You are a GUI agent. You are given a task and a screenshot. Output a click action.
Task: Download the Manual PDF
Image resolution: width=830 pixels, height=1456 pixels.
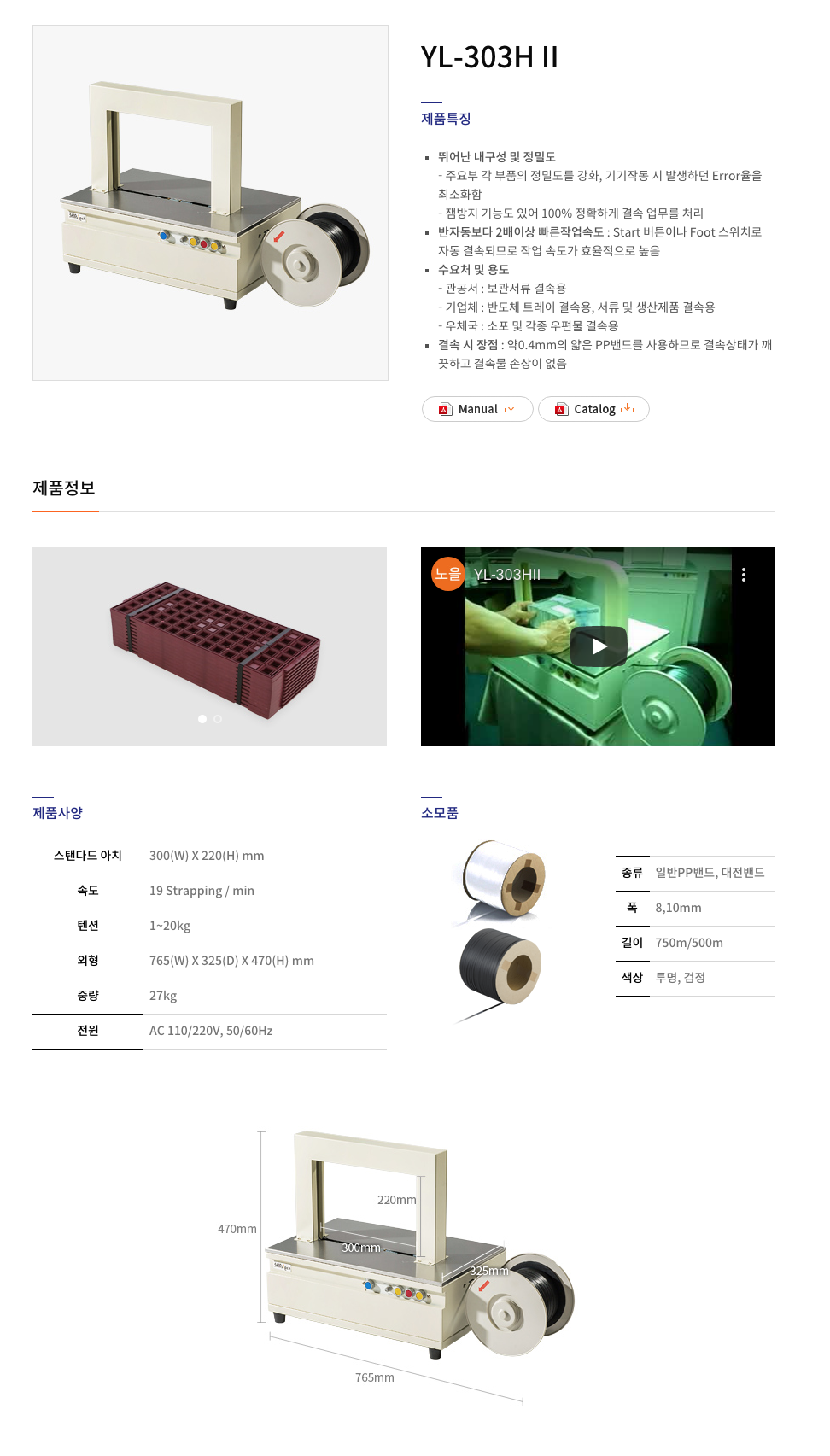(477, 409)
